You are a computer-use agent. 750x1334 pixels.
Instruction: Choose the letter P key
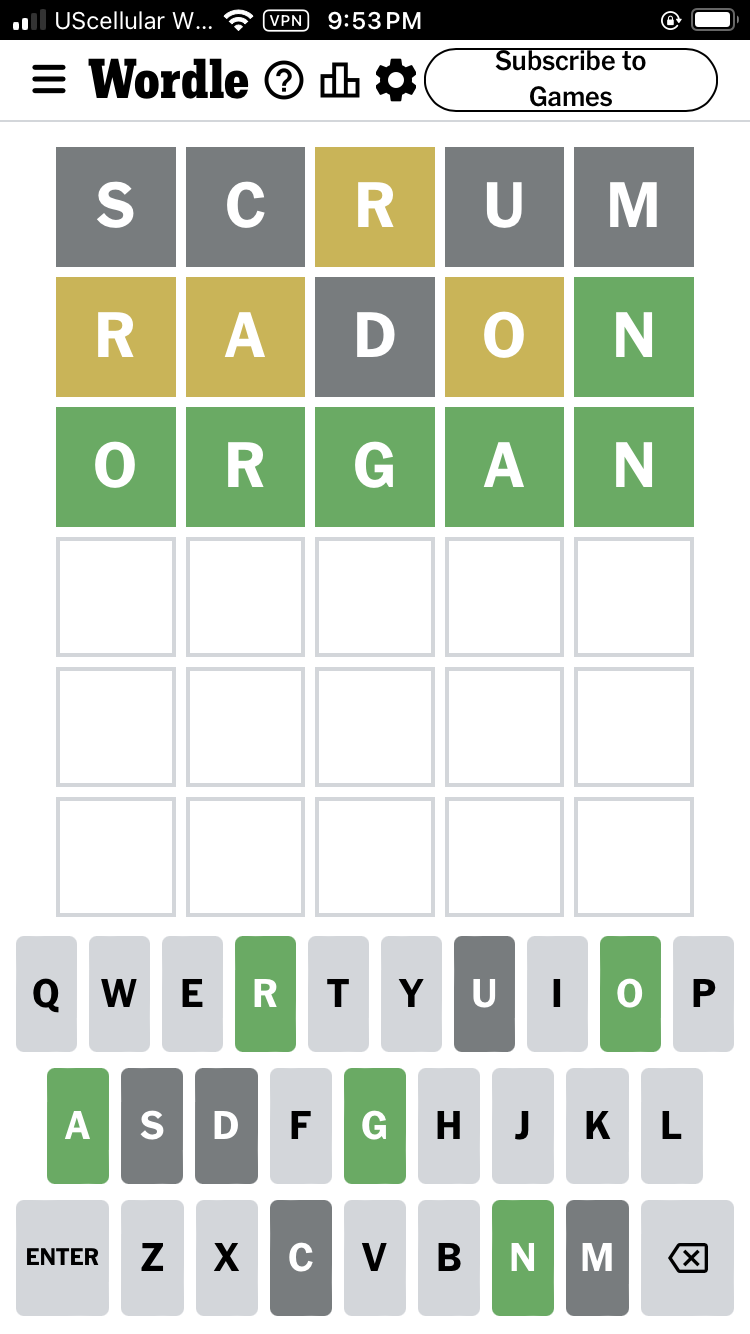click(x=703, y=994)
